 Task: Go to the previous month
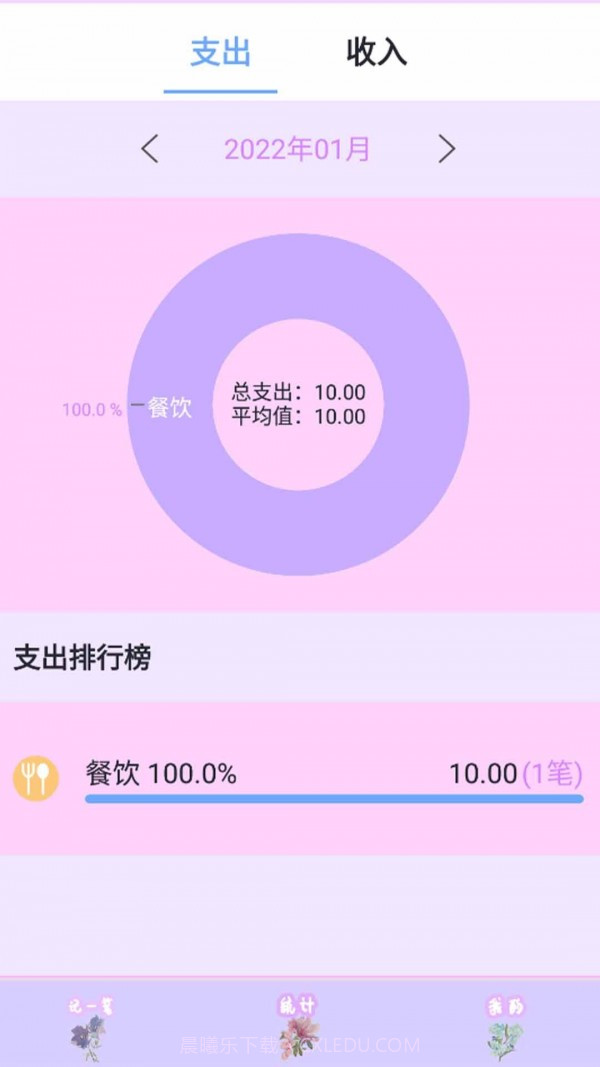pyautogui.click(x=150, y=149)
